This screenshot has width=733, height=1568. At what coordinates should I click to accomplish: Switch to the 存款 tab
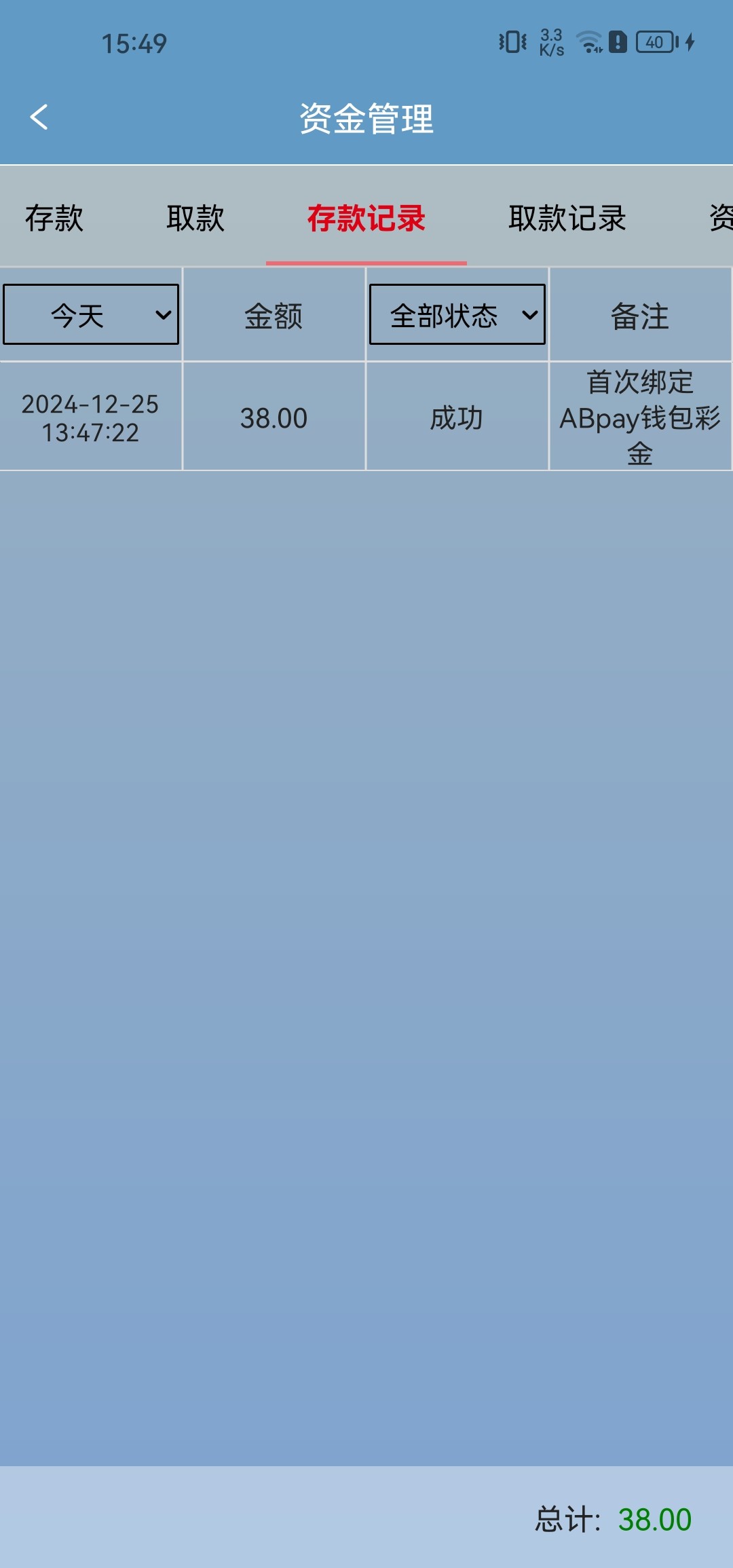click(x=54, y=218)
